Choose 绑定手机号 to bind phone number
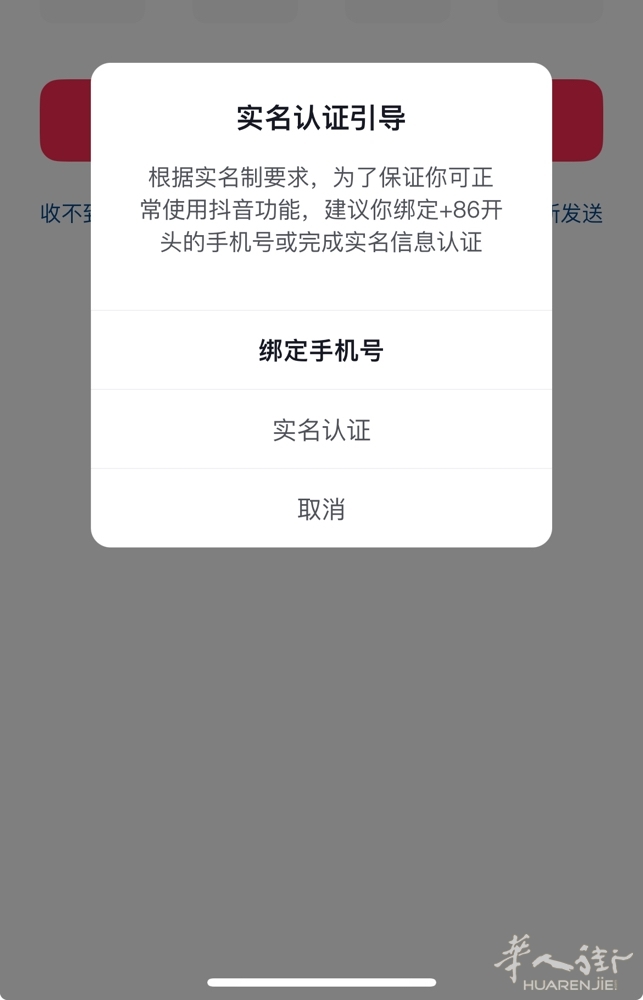The height and width of the screenshot is (1000, 643). tap(321, 351)
